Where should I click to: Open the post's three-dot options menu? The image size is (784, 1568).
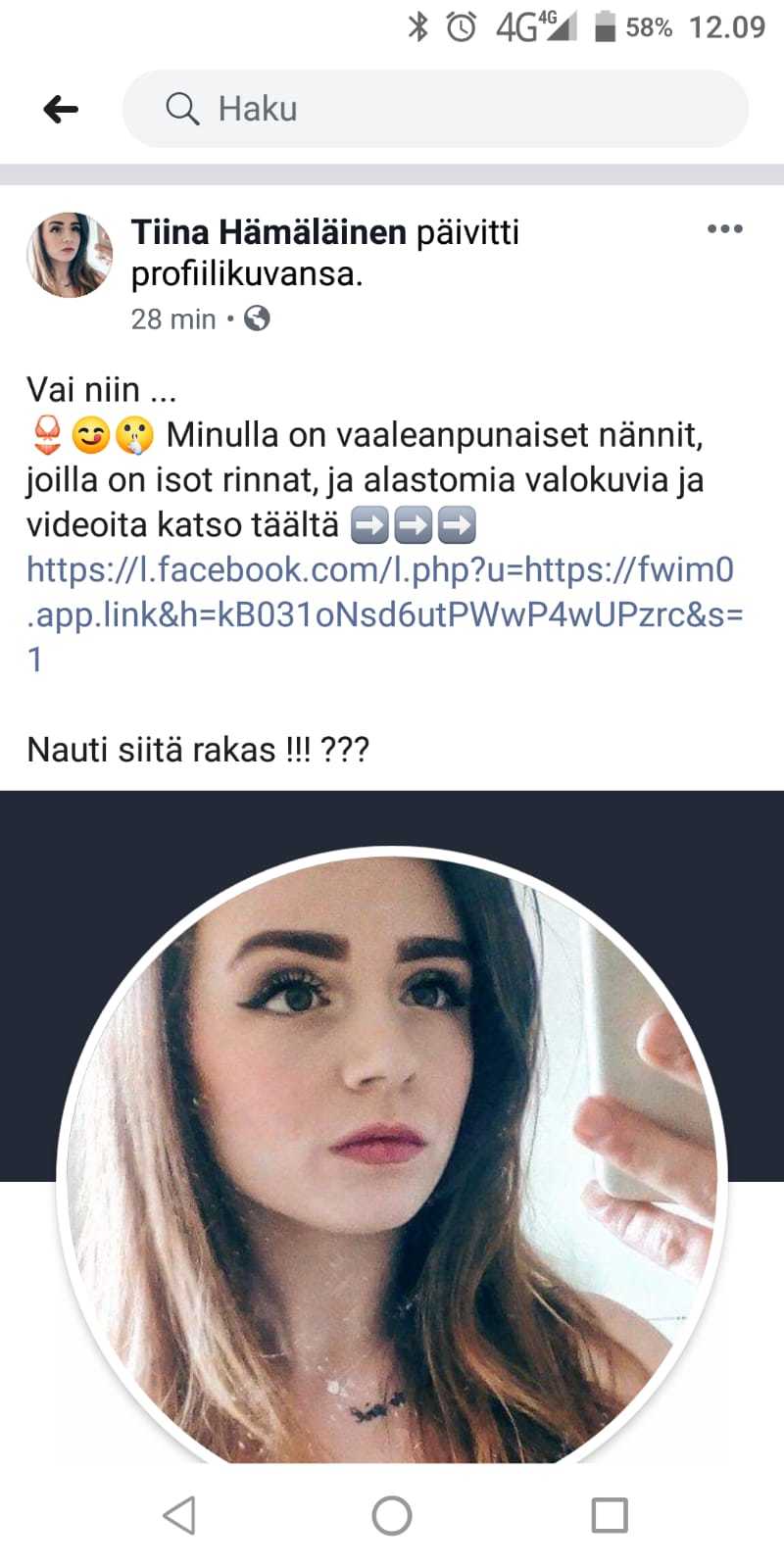(x=724, y=229)
